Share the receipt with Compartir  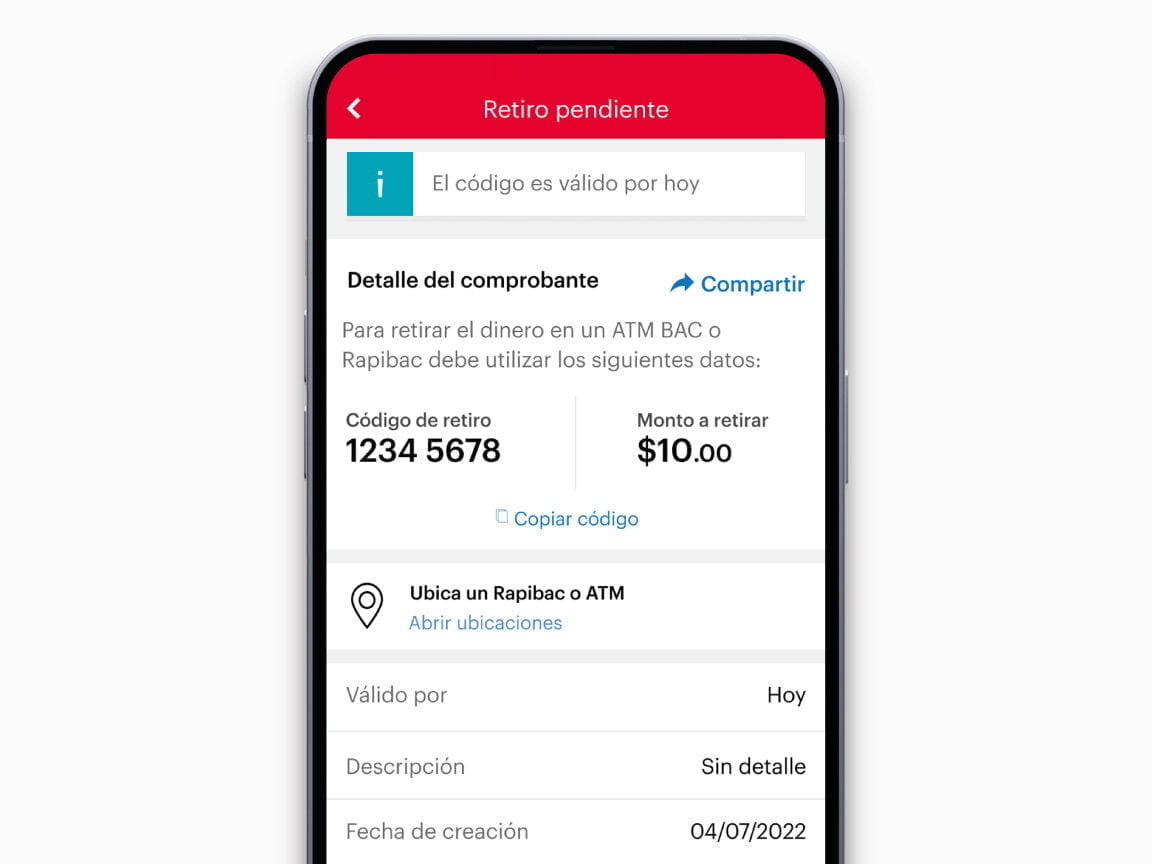(x=738, y=284)
